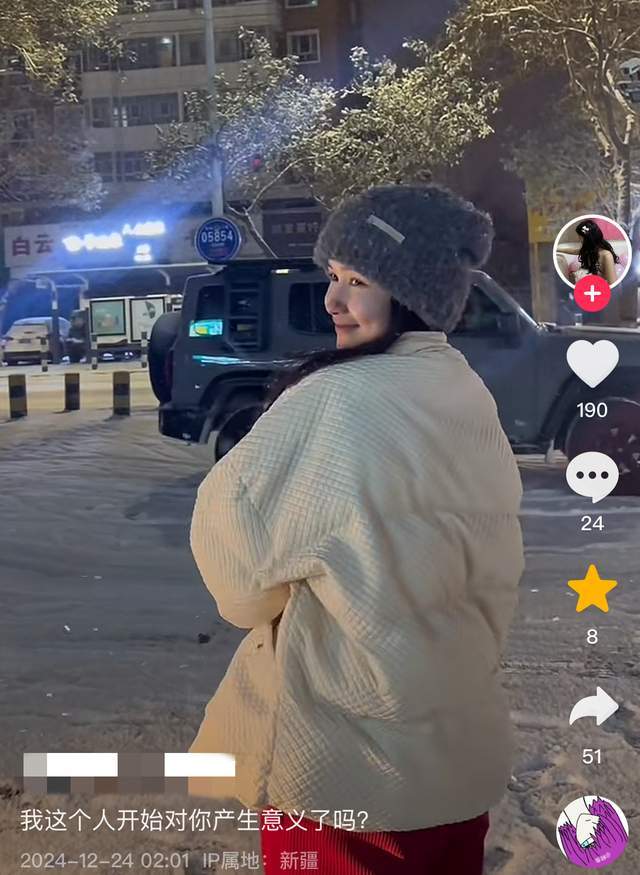Like this video with the heart
The height and width of the screenshot is (875, 640).
click(x=592, y=364)
